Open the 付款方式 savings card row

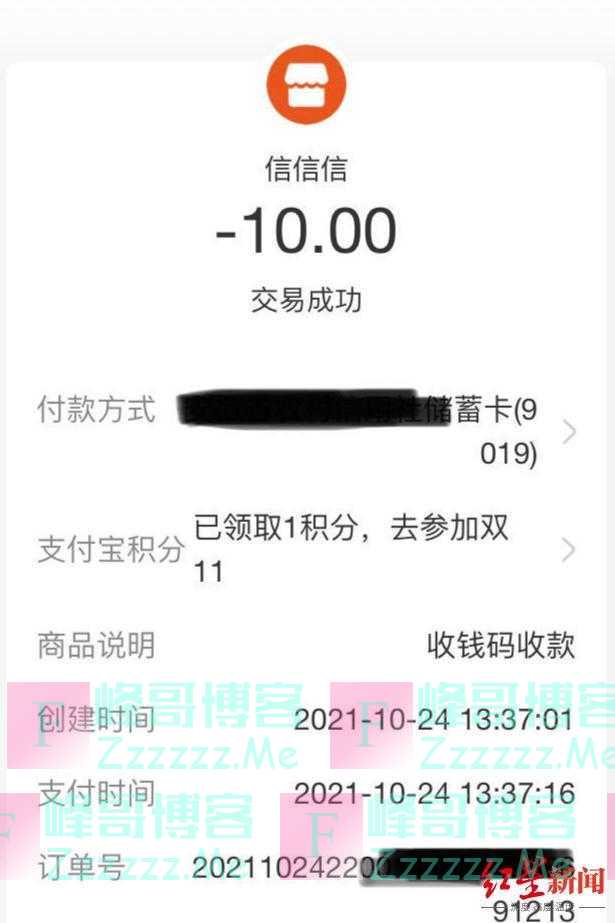pyautogui.click(x=305, y=432)
